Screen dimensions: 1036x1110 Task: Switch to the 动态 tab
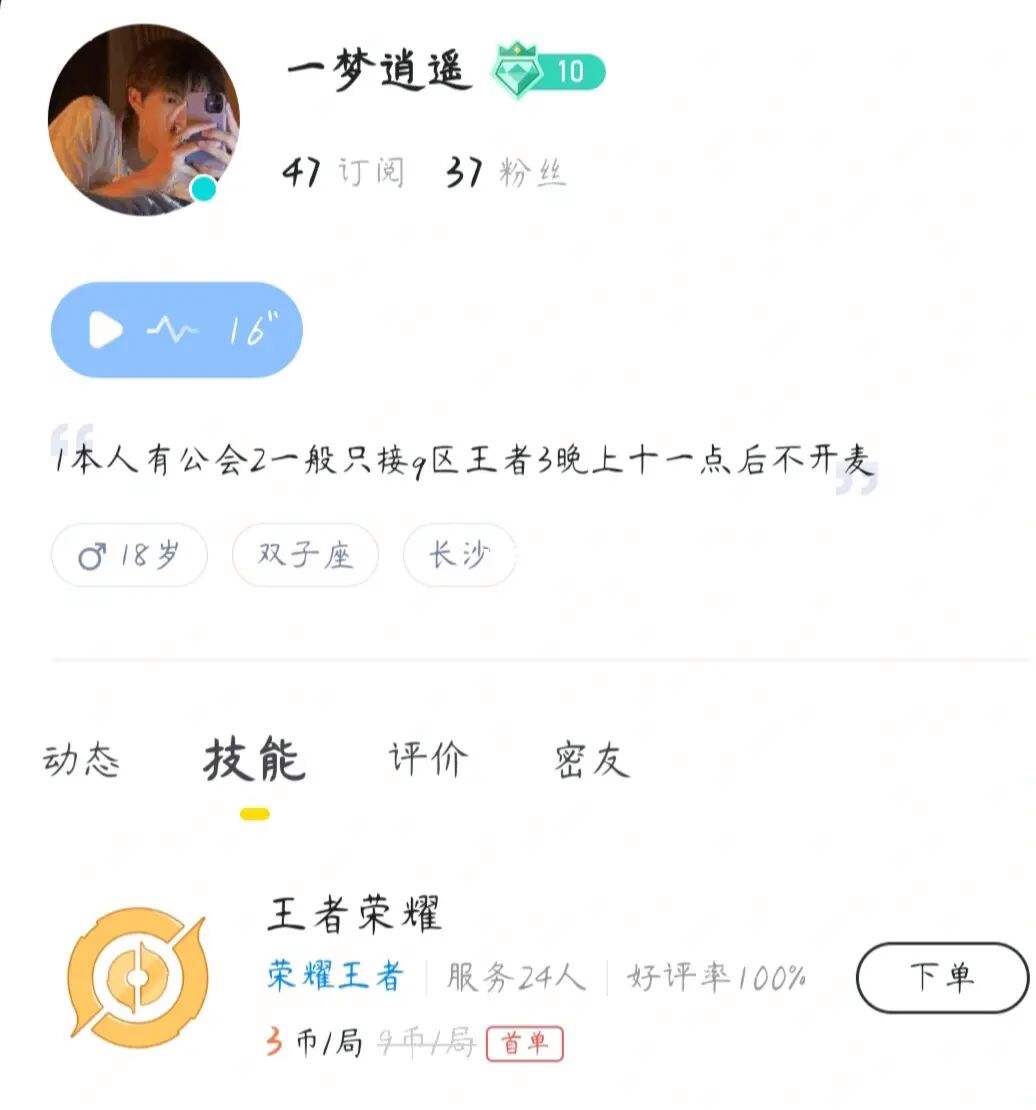(x=81, y=762)
